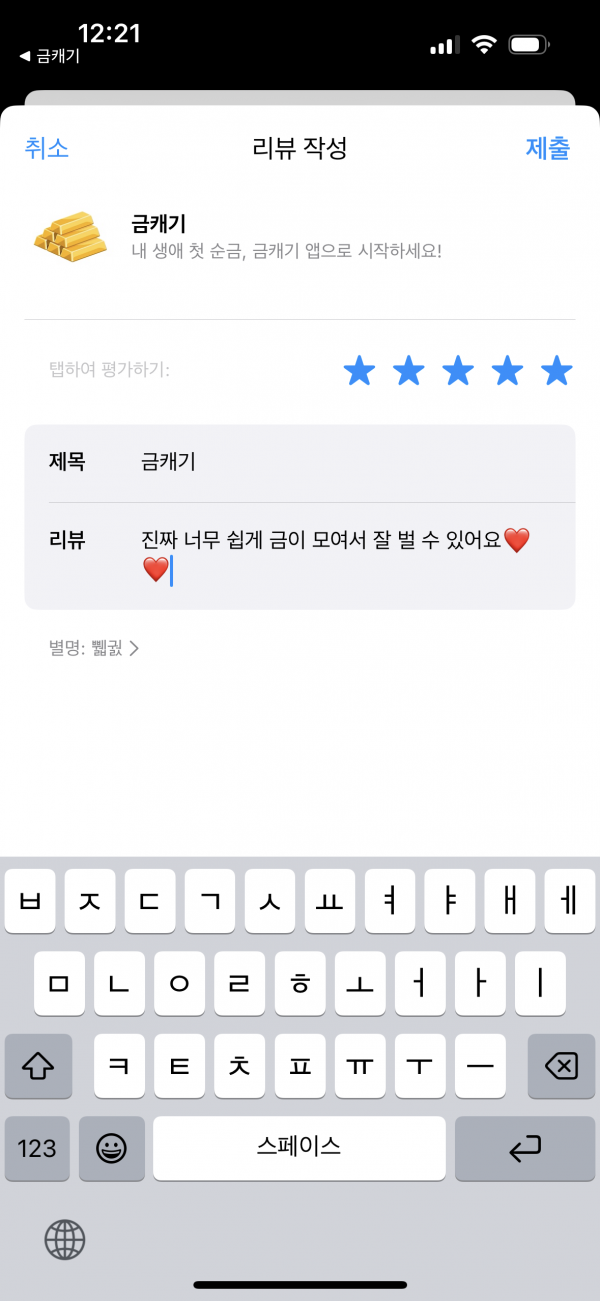Image resolution: width=600 pixels, height=1301 pixels.
Task: Tap the return key on the keyboard
Action: click(525, 1148)
